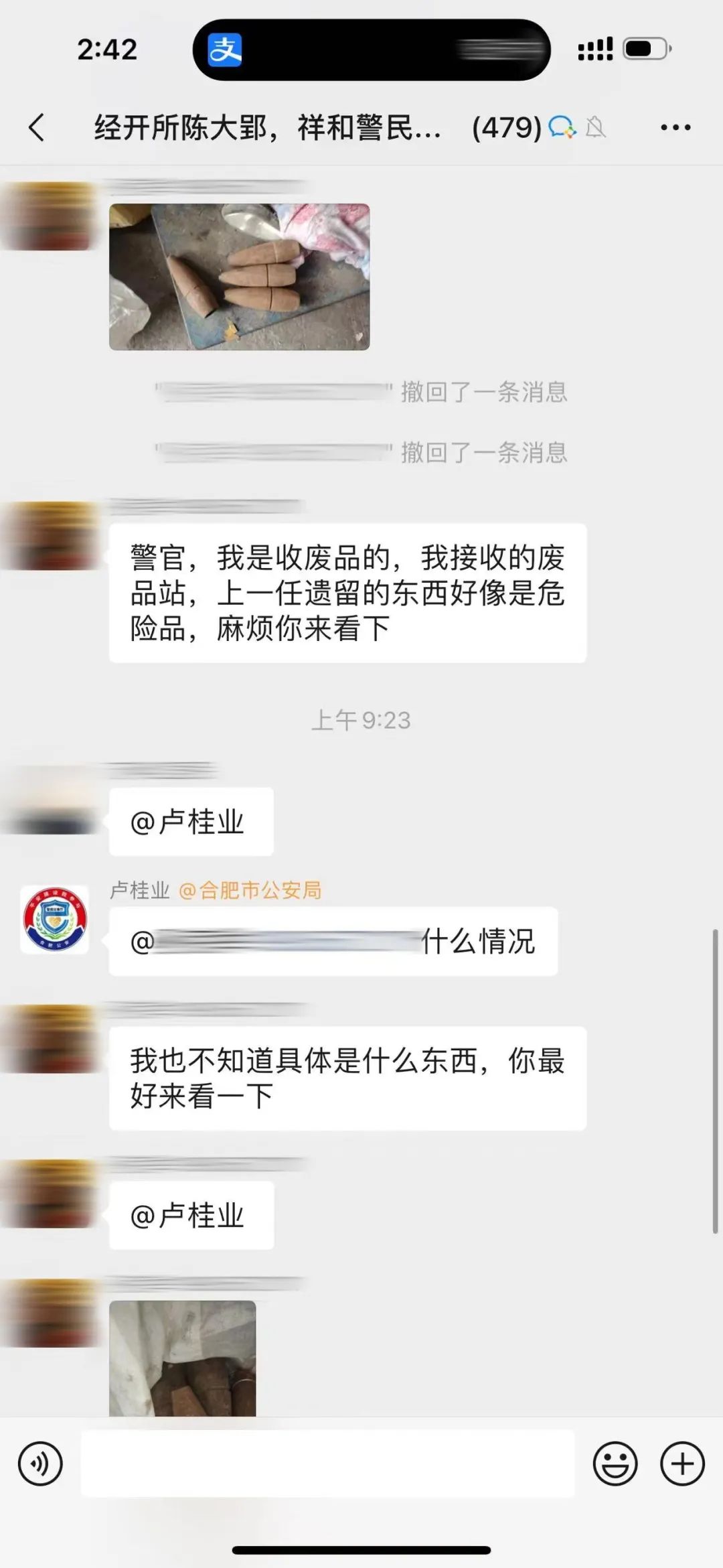Open the plus attachment menu
The width and height of the screenshot is (723, 1568).
682,1464
